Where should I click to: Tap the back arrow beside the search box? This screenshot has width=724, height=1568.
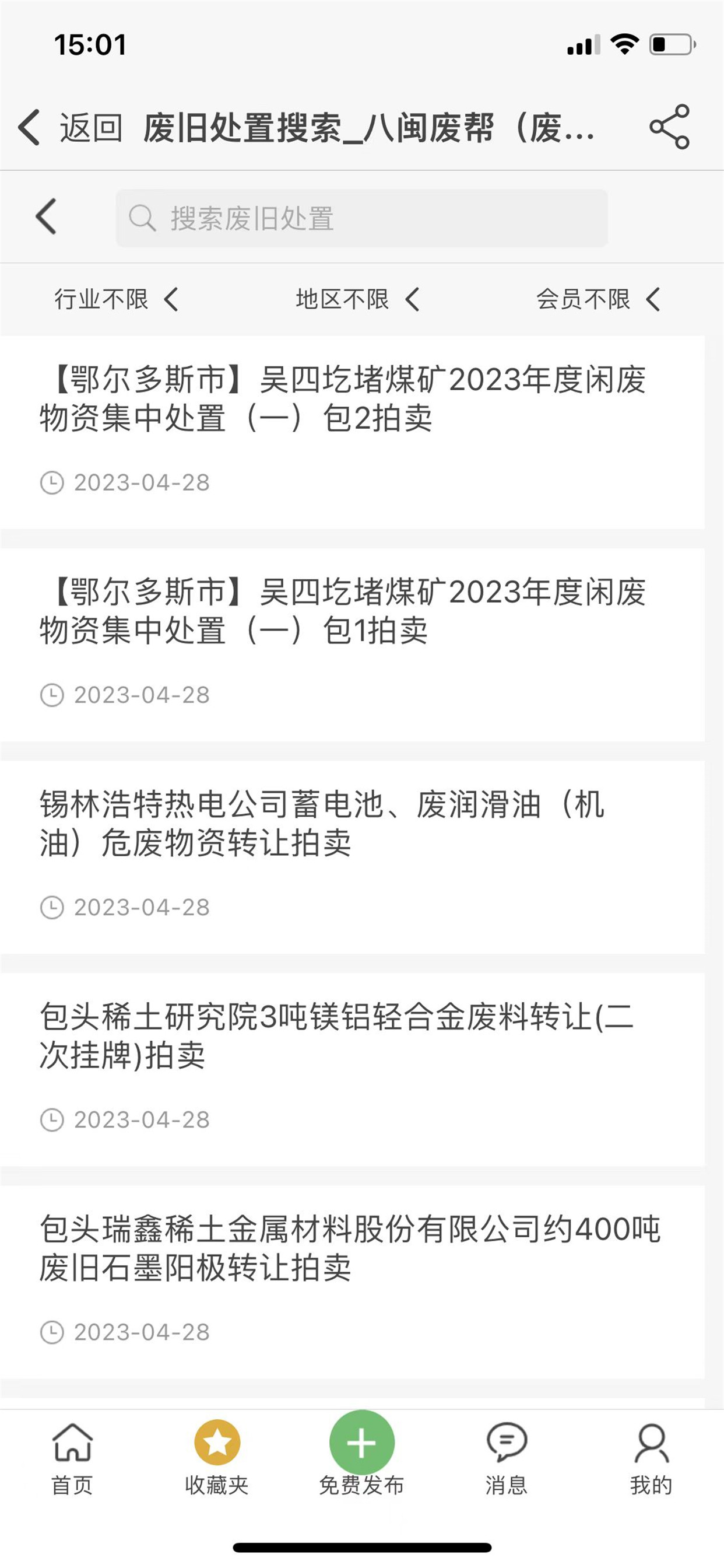(46, 216)
